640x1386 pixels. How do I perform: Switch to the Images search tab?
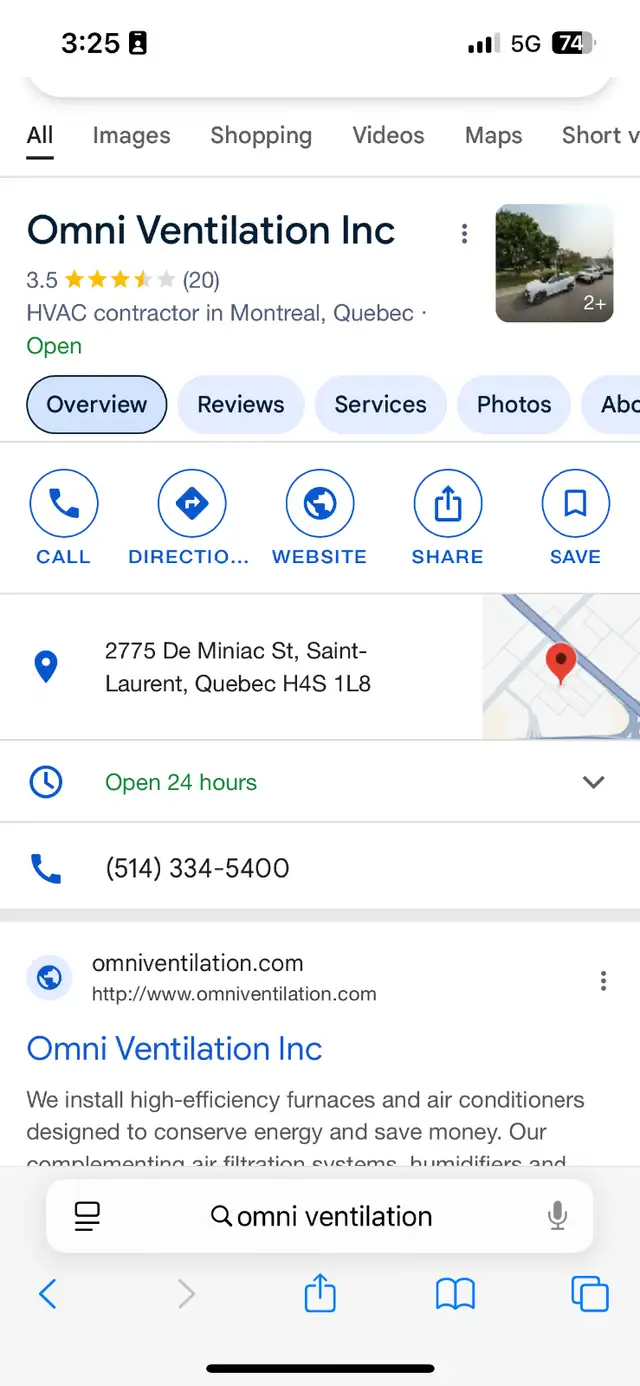click(x=131, y=135)
